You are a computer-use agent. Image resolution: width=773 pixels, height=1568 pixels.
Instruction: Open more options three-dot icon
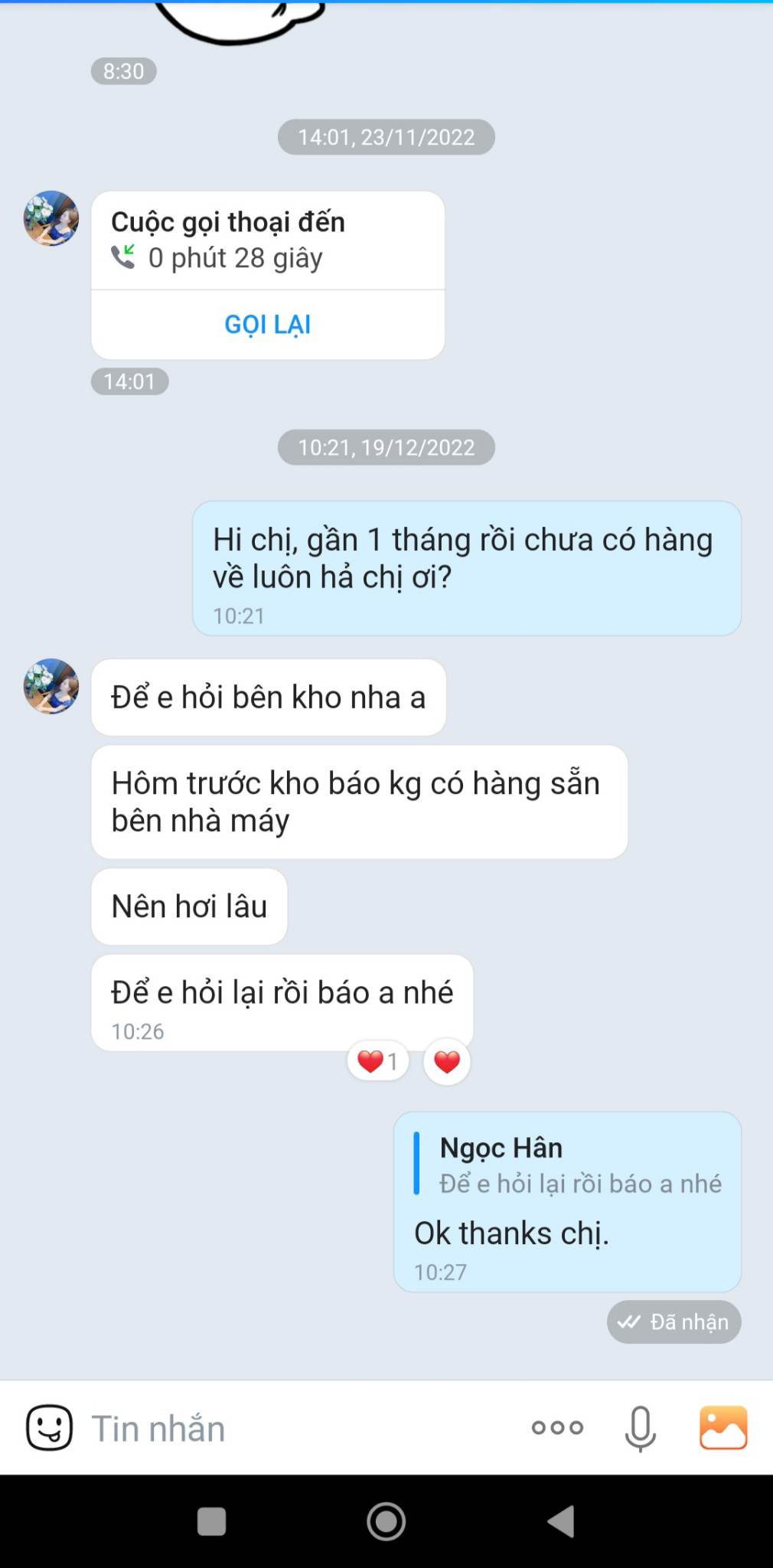pos(557,1428)
